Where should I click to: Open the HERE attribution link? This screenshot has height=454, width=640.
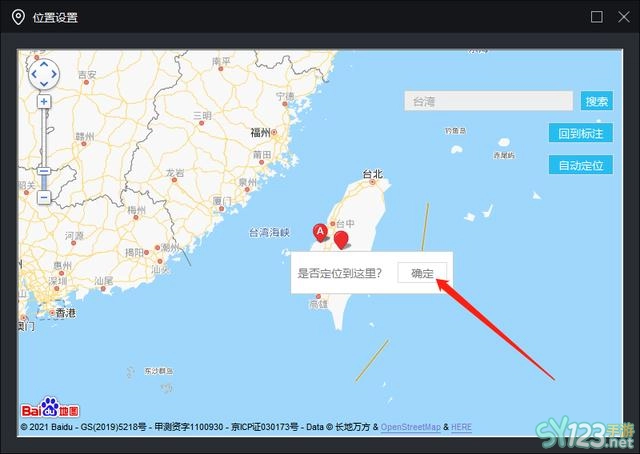(461, 427)
